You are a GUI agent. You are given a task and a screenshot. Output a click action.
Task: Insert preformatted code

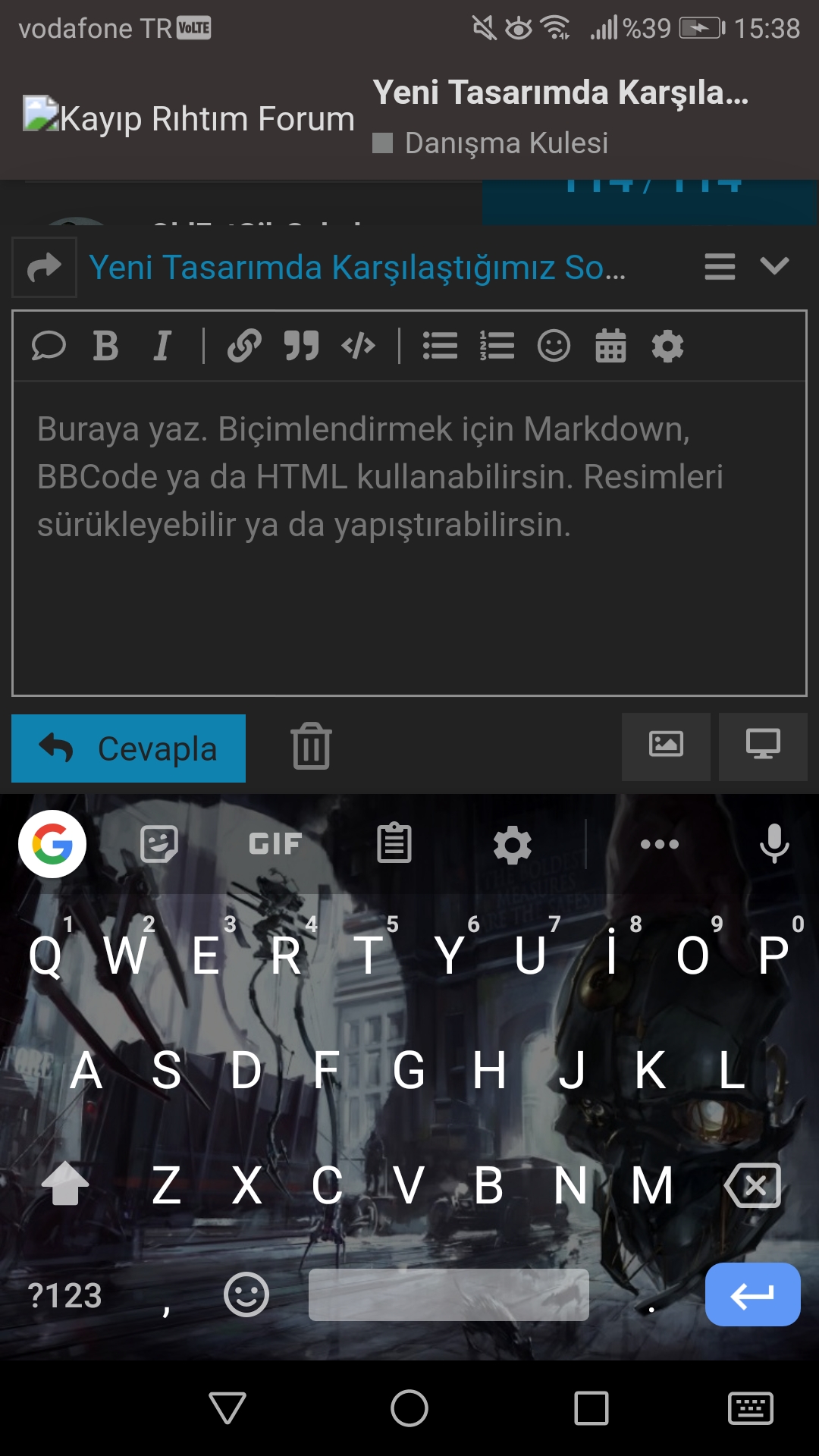pyautogui.click(x=358, y=347)
